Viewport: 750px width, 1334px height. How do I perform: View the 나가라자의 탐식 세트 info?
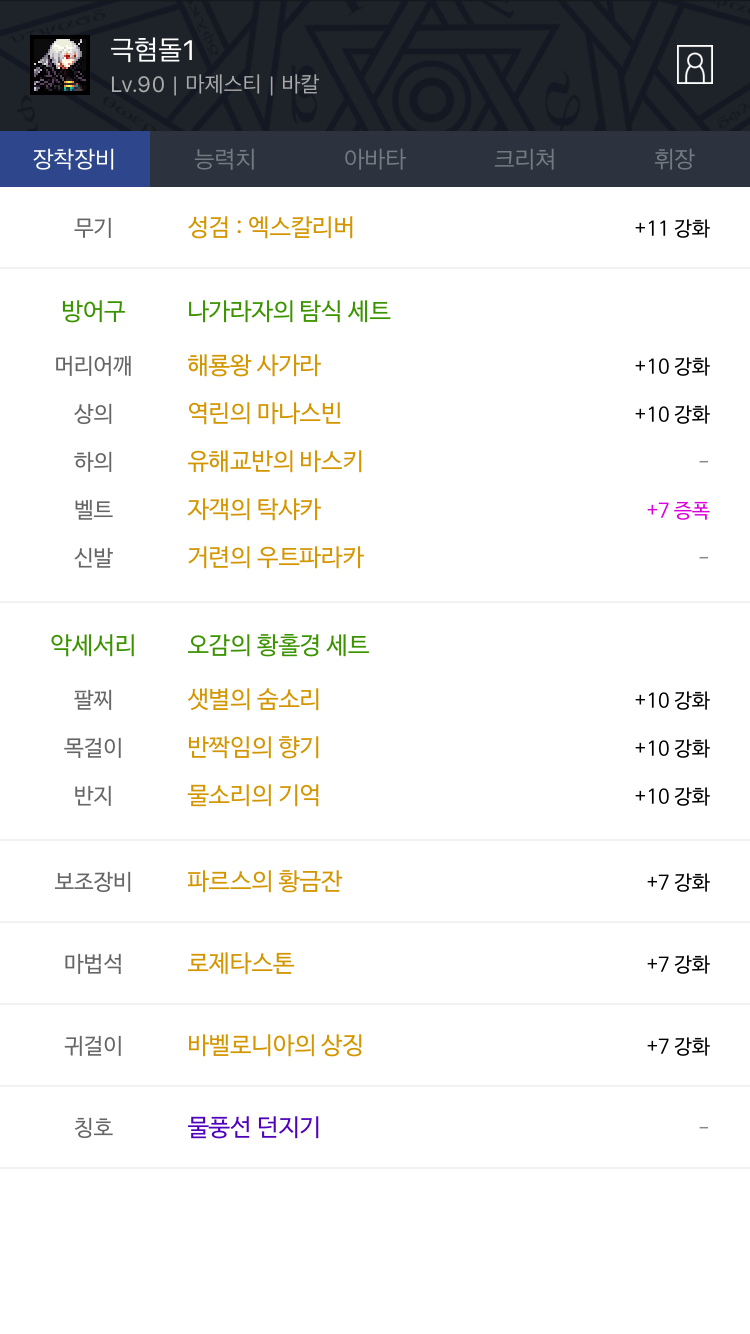click(x=289, y=311)
